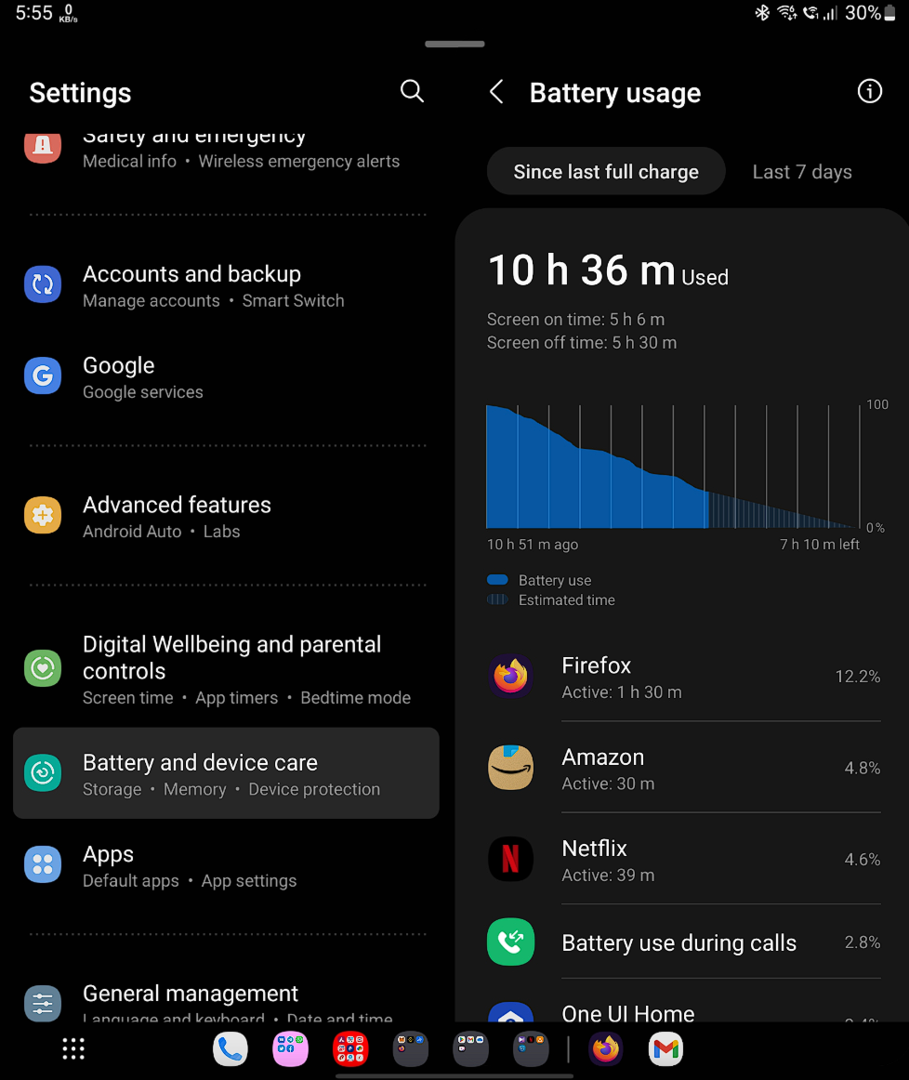
Task: Open Battery and device care
Action: click(x=226, y=774)
